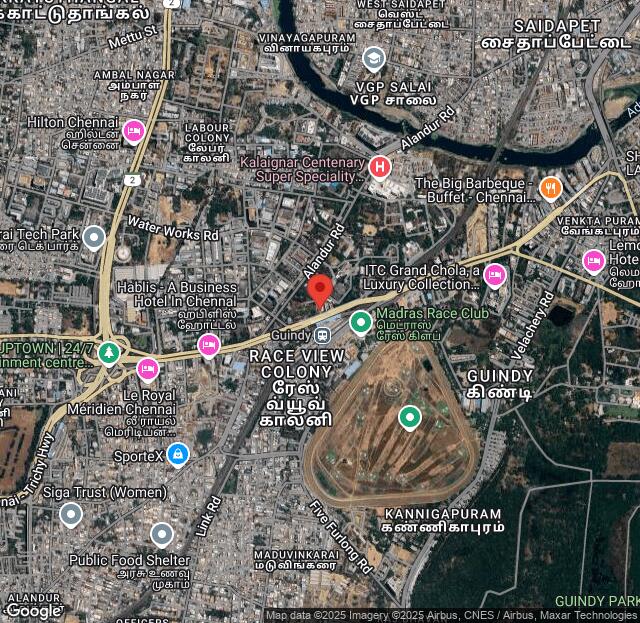Tap the Hablis business hotel pin
The image size is (640, 623).
tap(208, 346)
